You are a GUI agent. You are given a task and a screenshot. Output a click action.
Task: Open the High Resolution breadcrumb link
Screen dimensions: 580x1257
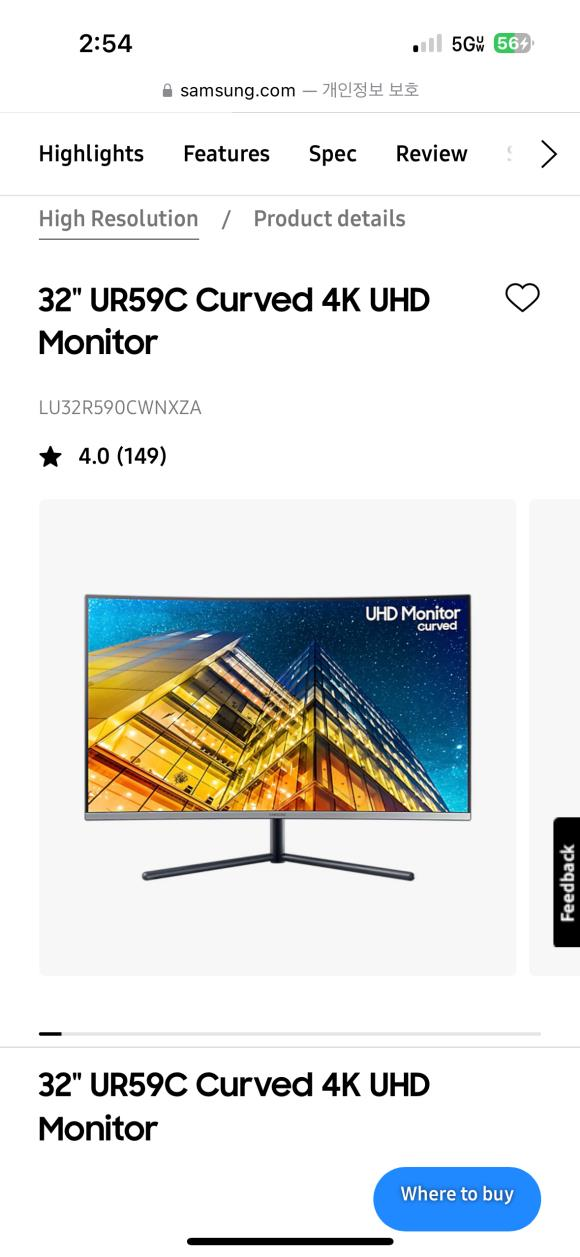pos(118,219)
